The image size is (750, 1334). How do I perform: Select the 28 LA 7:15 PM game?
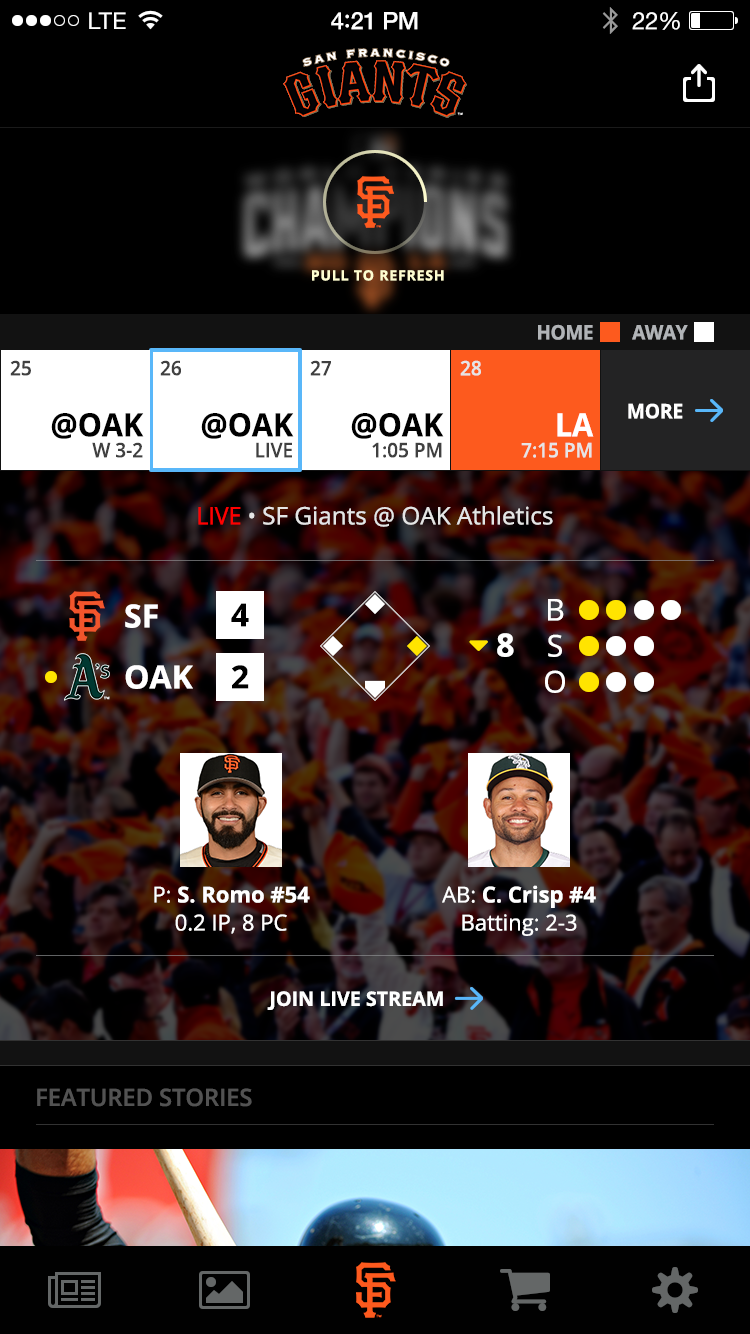pyautogui.click(x=525, y=410)
